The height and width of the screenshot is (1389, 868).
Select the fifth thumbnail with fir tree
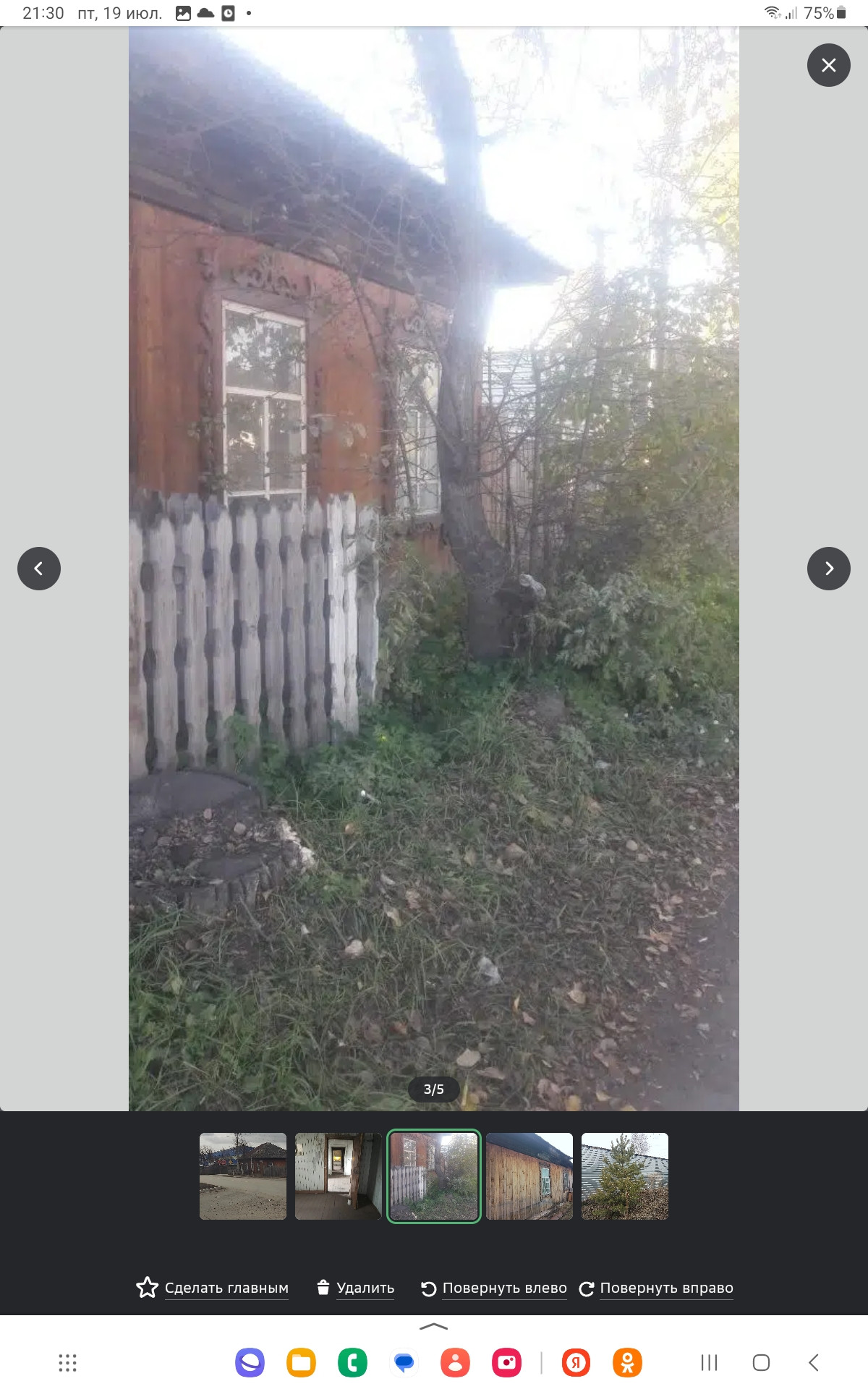[x=625, y=1176]
